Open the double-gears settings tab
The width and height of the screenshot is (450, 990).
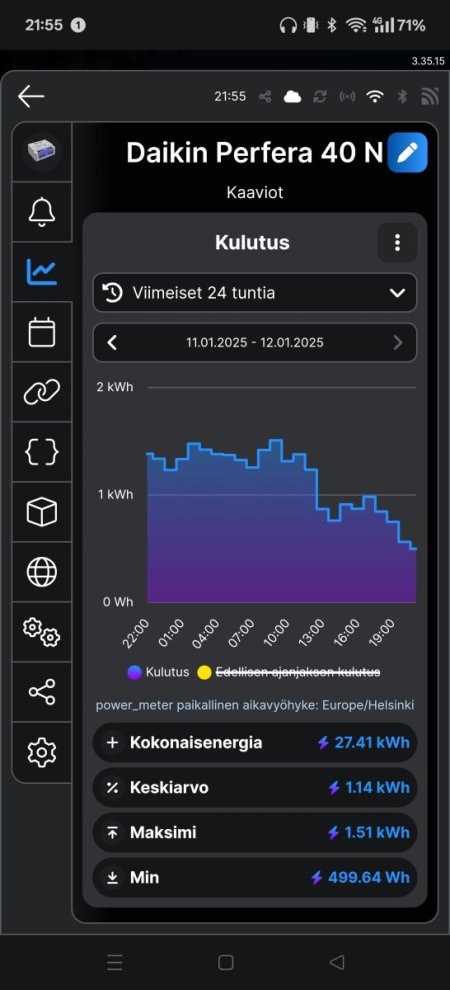[x=42, y=632]
